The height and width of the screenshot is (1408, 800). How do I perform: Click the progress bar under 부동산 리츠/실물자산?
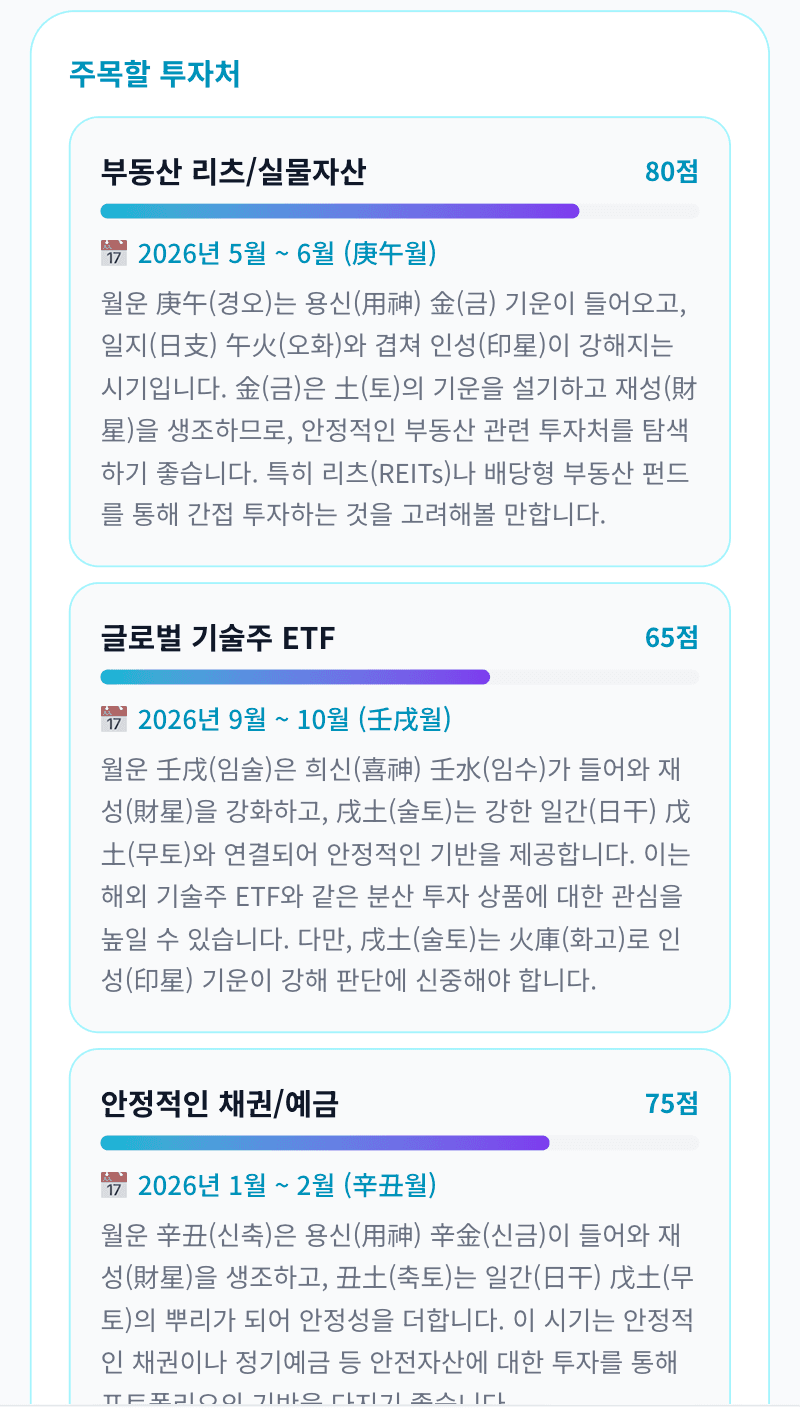click(400, 211)
